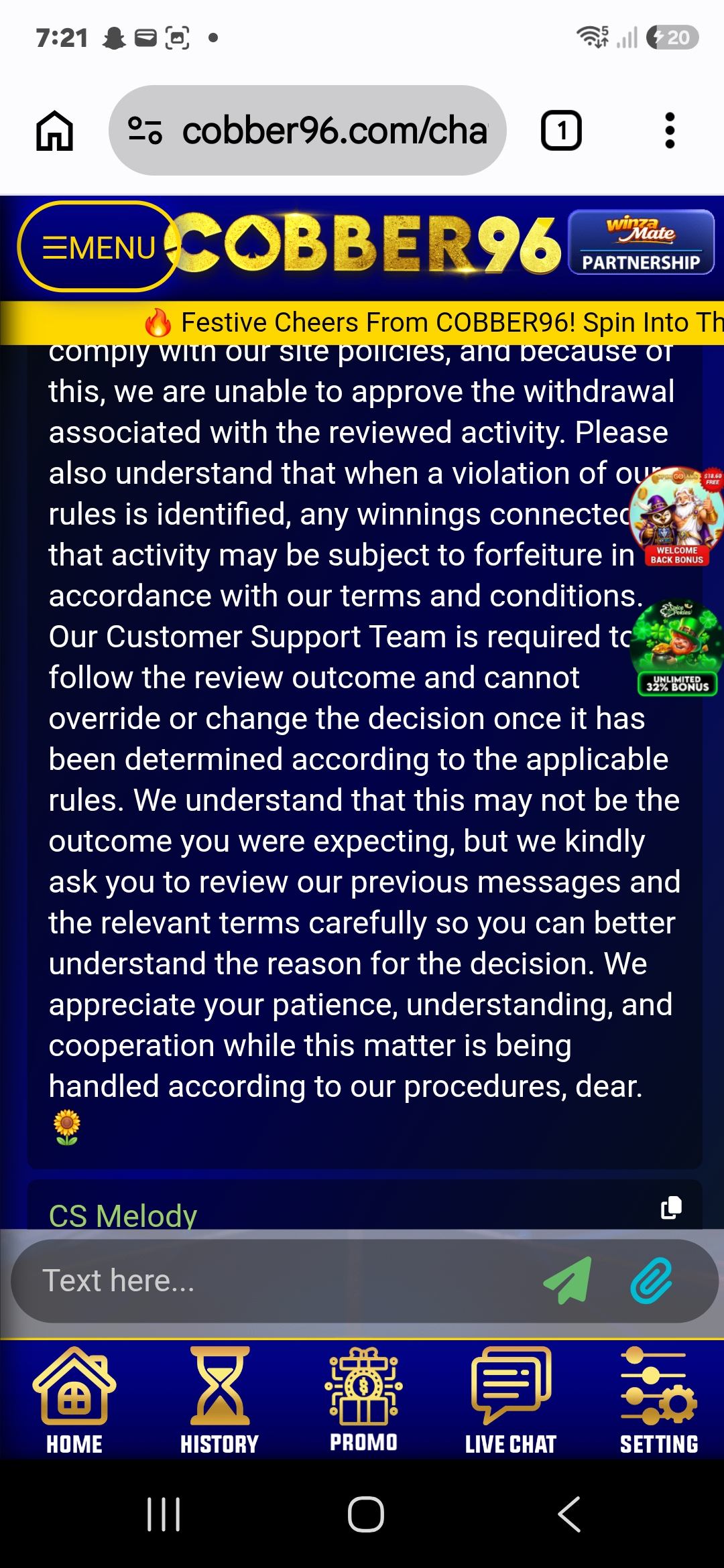Open the site MENU drawer

99,247
